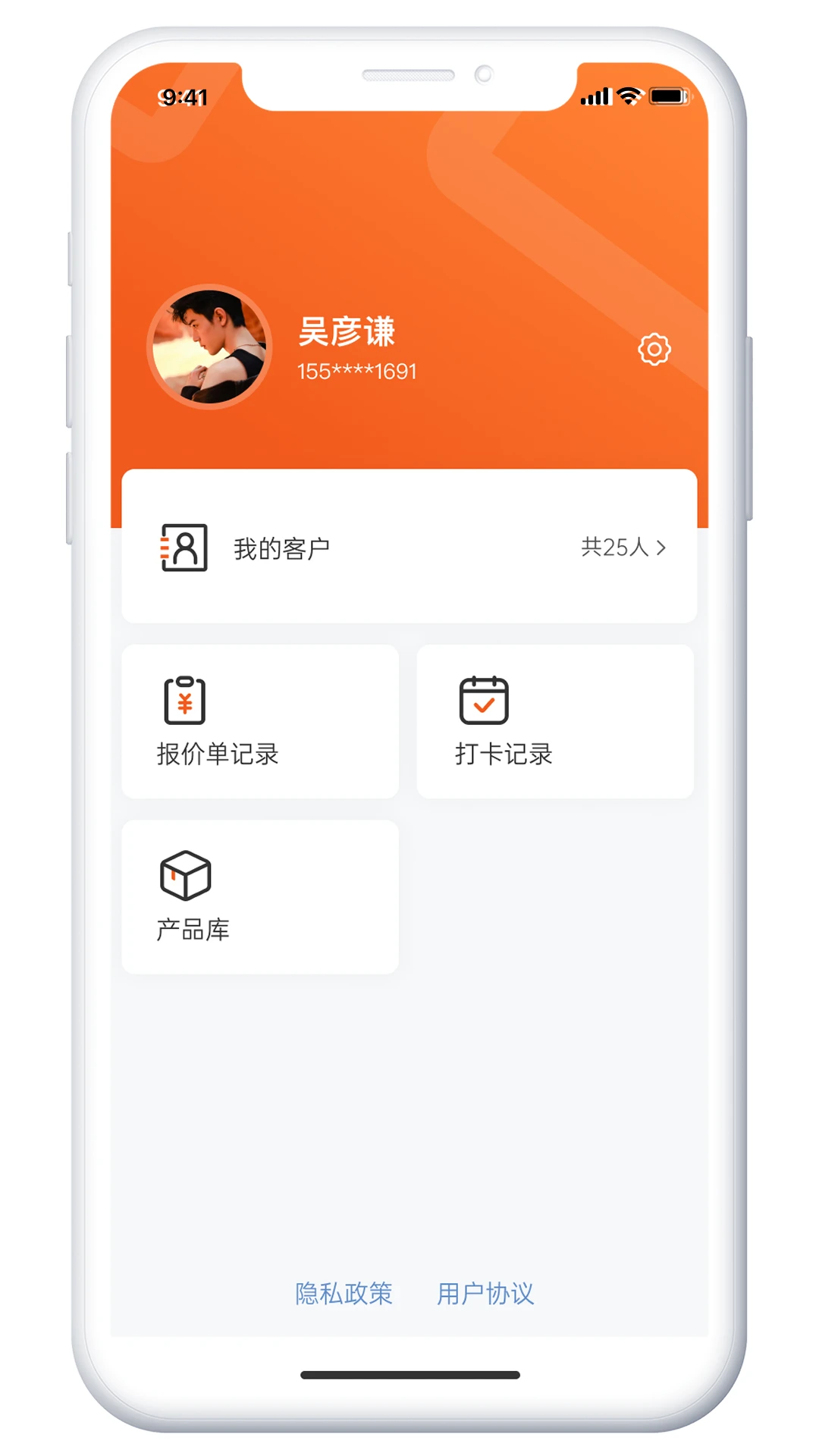Open the 报价单记录 card
The image size is (819, 1456).
pyautogui.click(x=259, y=721)
